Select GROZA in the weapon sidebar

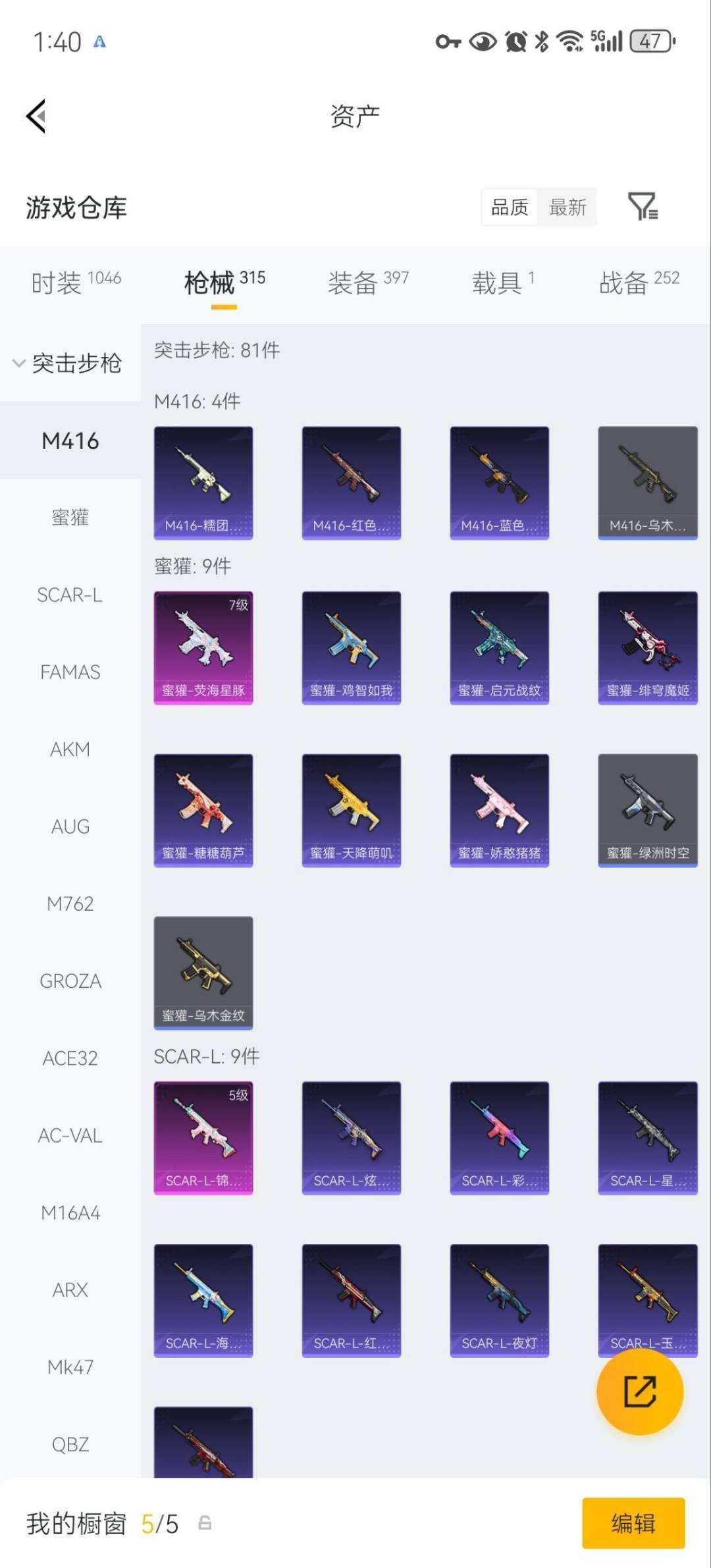[x=70, y=981]
